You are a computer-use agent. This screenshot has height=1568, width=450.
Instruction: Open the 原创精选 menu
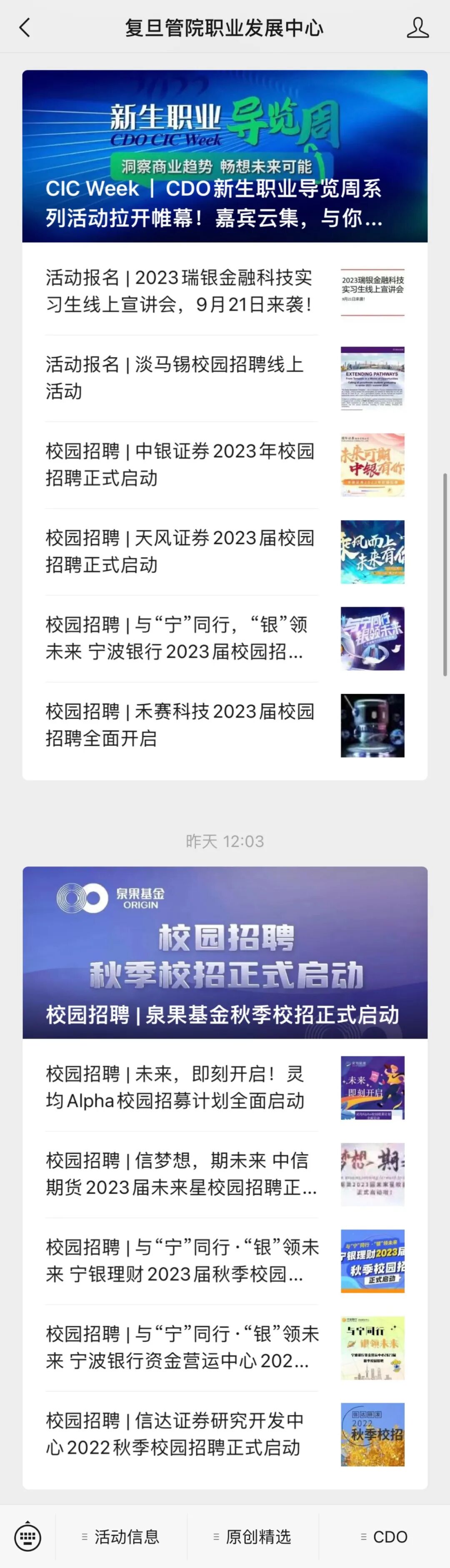[252, 1537]
